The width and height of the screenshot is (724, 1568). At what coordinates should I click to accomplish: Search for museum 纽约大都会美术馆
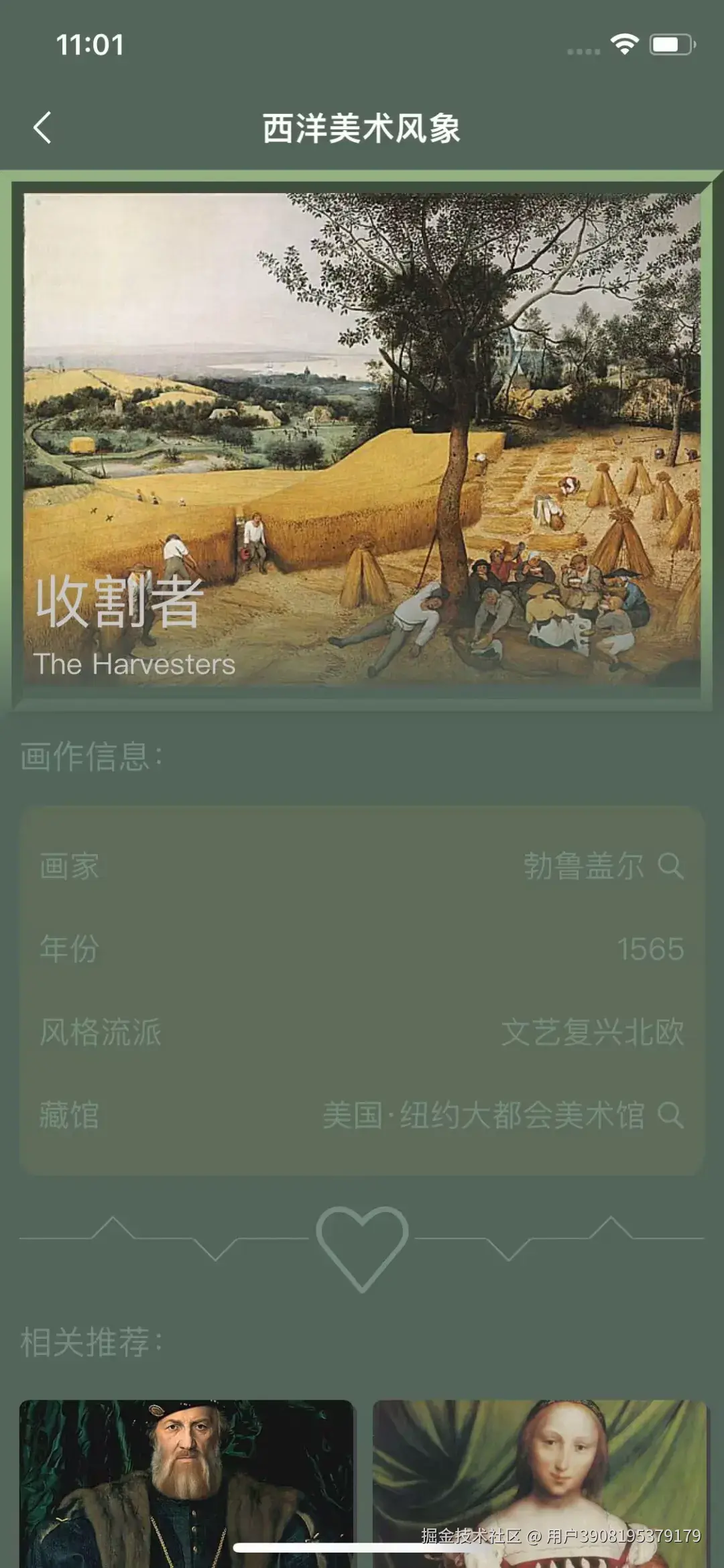[670, 1115]
